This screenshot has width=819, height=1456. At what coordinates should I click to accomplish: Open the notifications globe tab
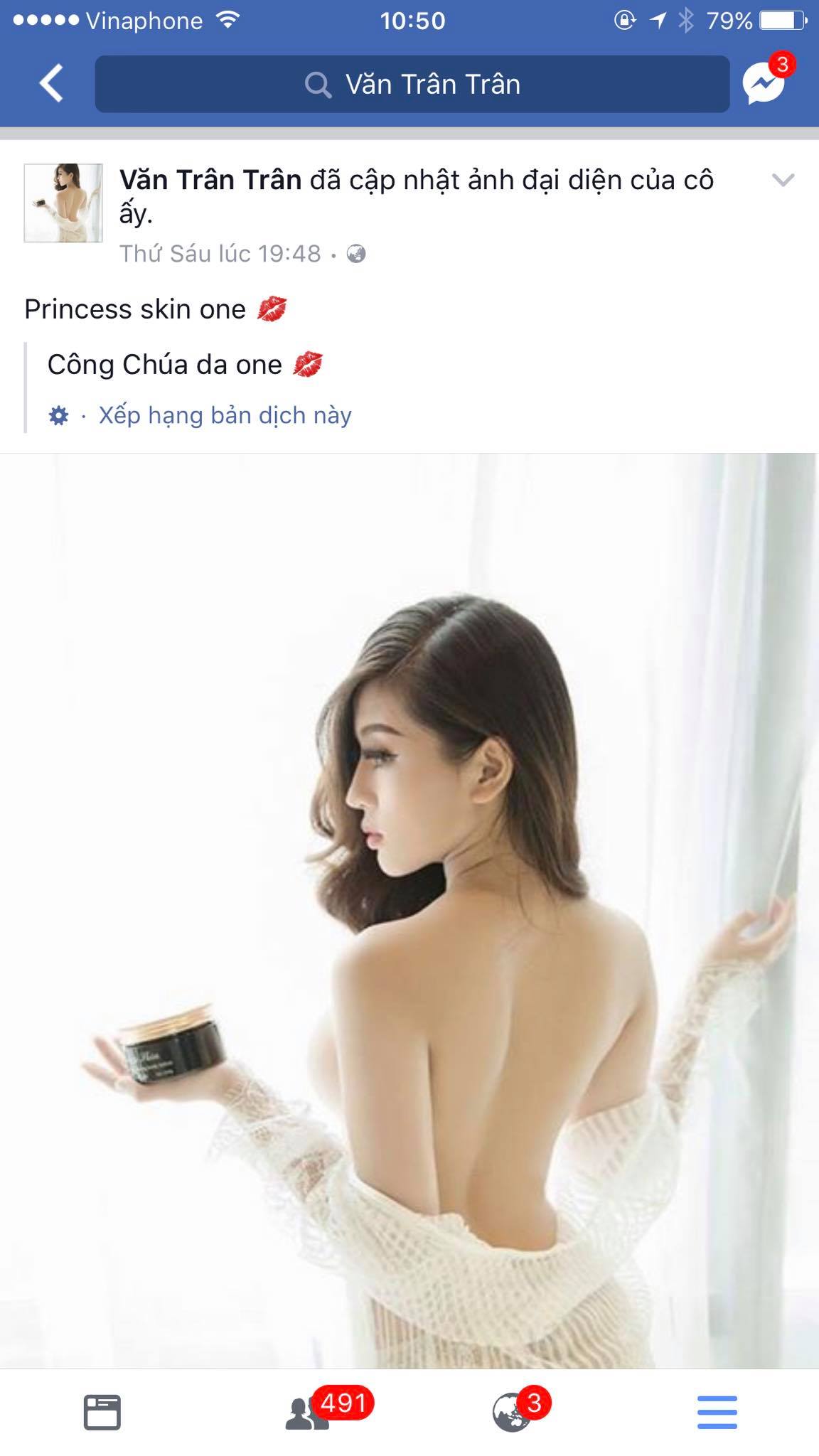512,1412
